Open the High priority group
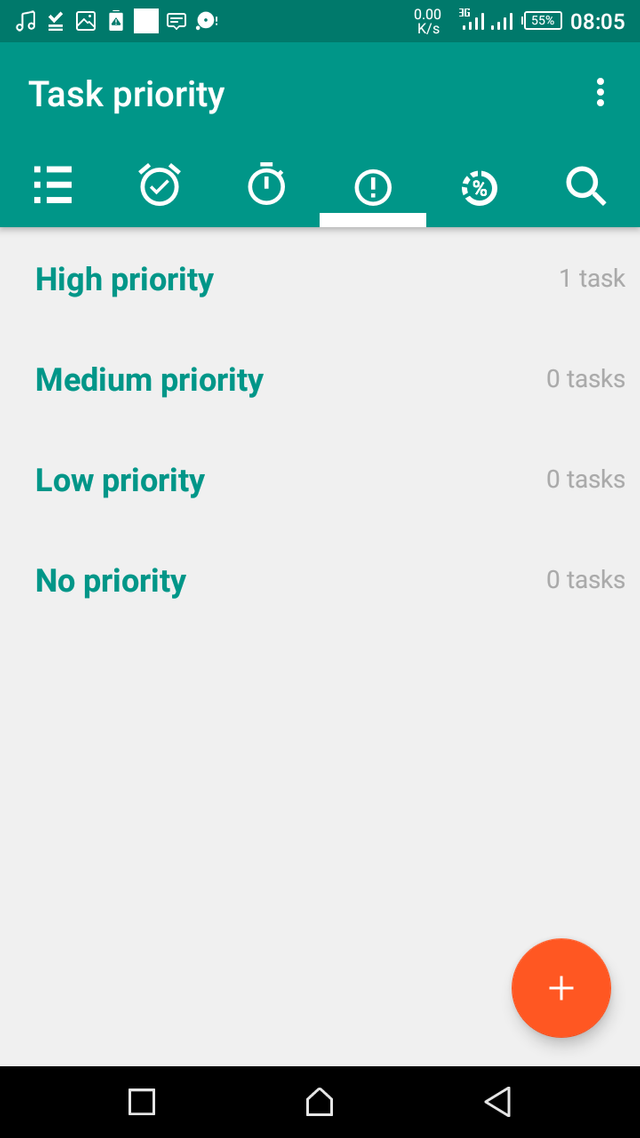The height and width of the screenshot is (1138, 640). point(320,279)
